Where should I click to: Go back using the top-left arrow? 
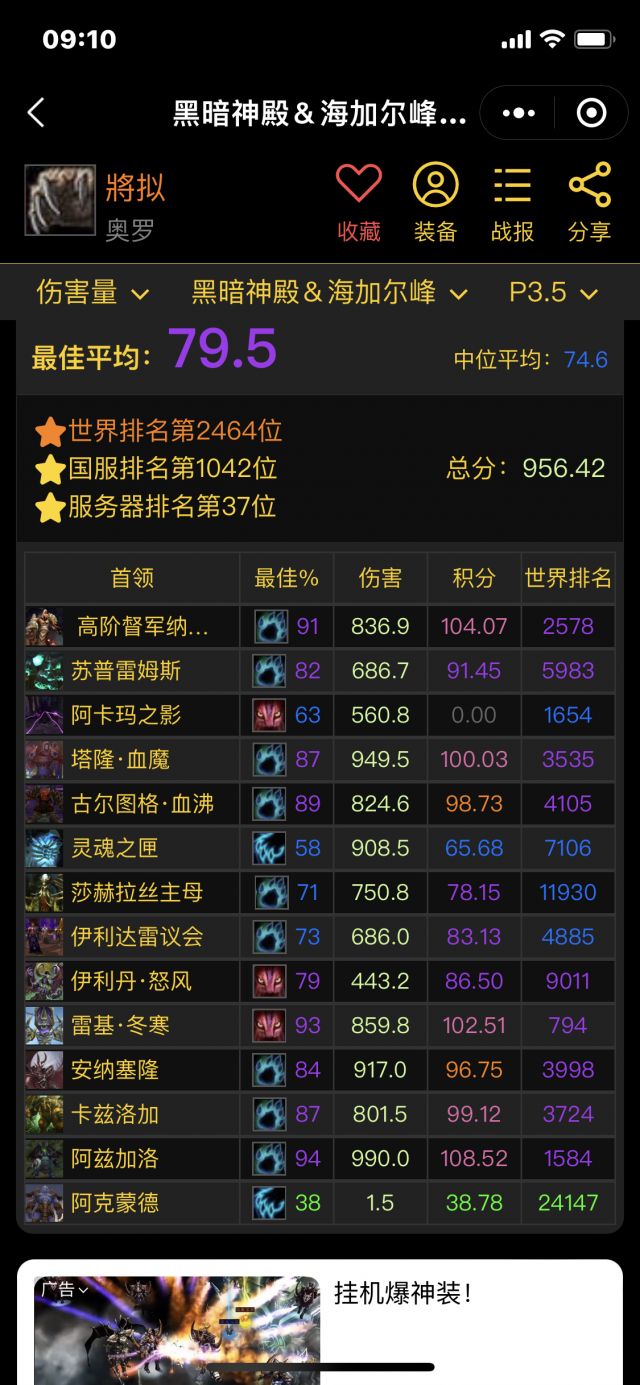coord(36,113)
